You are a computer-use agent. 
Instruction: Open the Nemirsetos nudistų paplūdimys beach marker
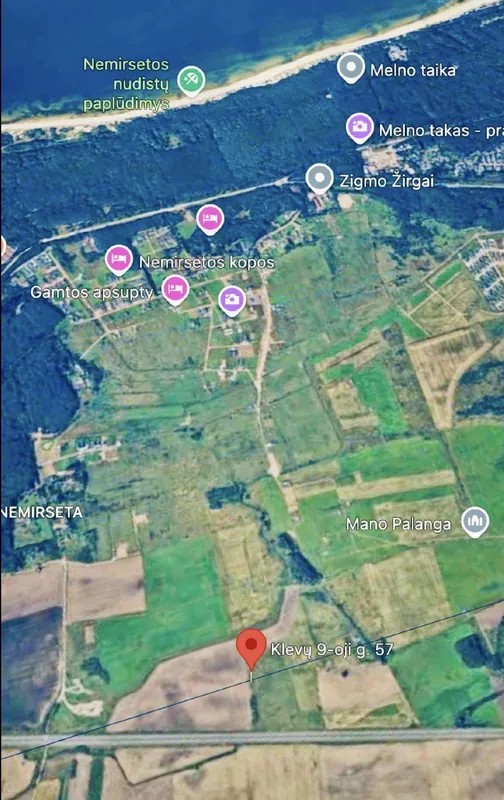coord(191,81)
